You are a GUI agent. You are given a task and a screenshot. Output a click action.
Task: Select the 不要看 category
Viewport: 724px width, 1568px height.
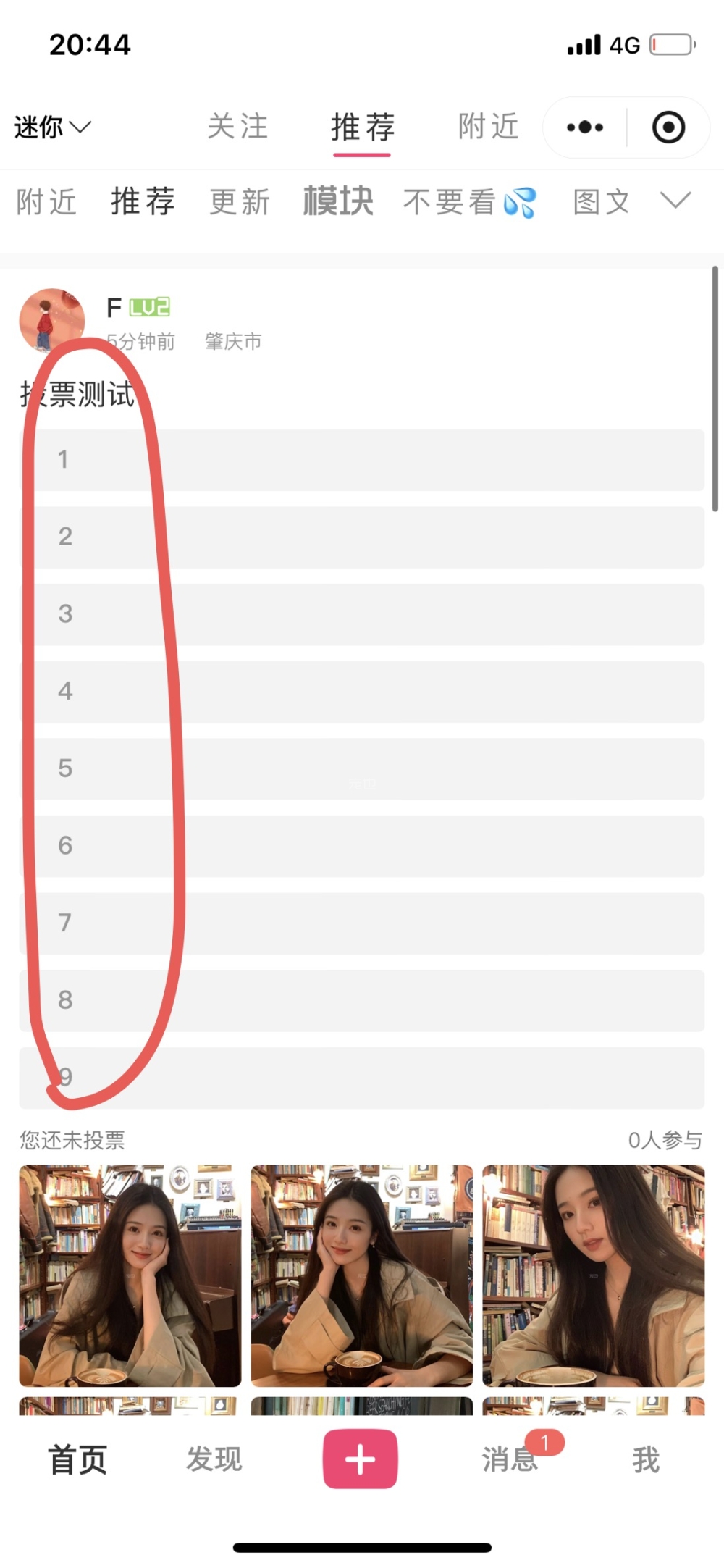[x=469, y=202]
